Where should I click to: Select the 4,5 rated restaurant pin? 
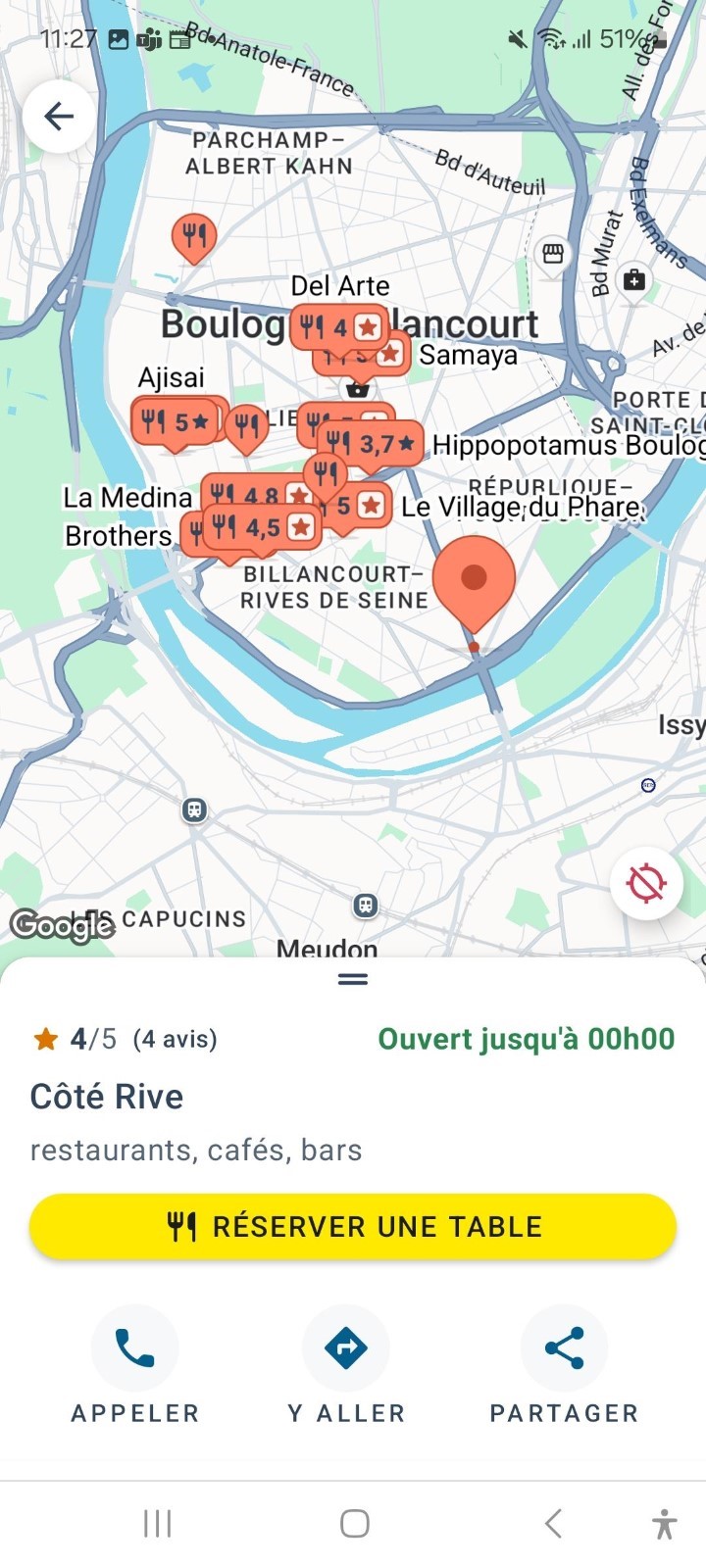click(x=262, y=527)
